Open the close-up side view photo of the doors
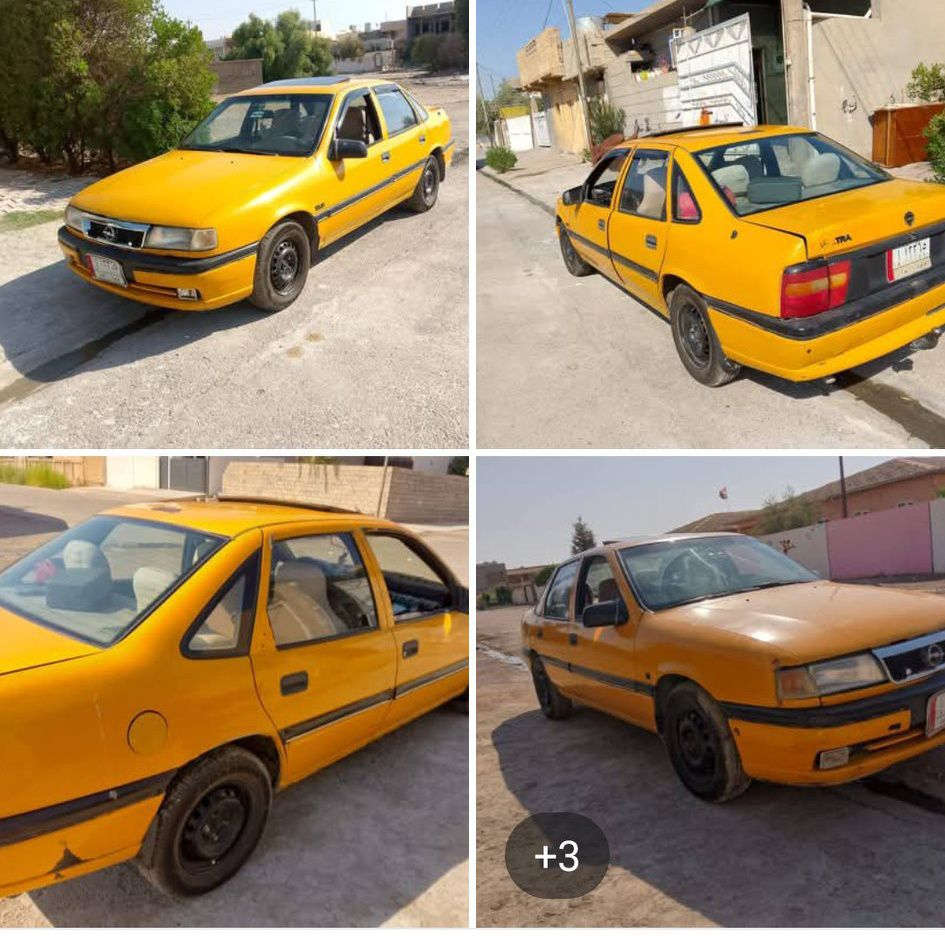 click(x=234, y=692)
